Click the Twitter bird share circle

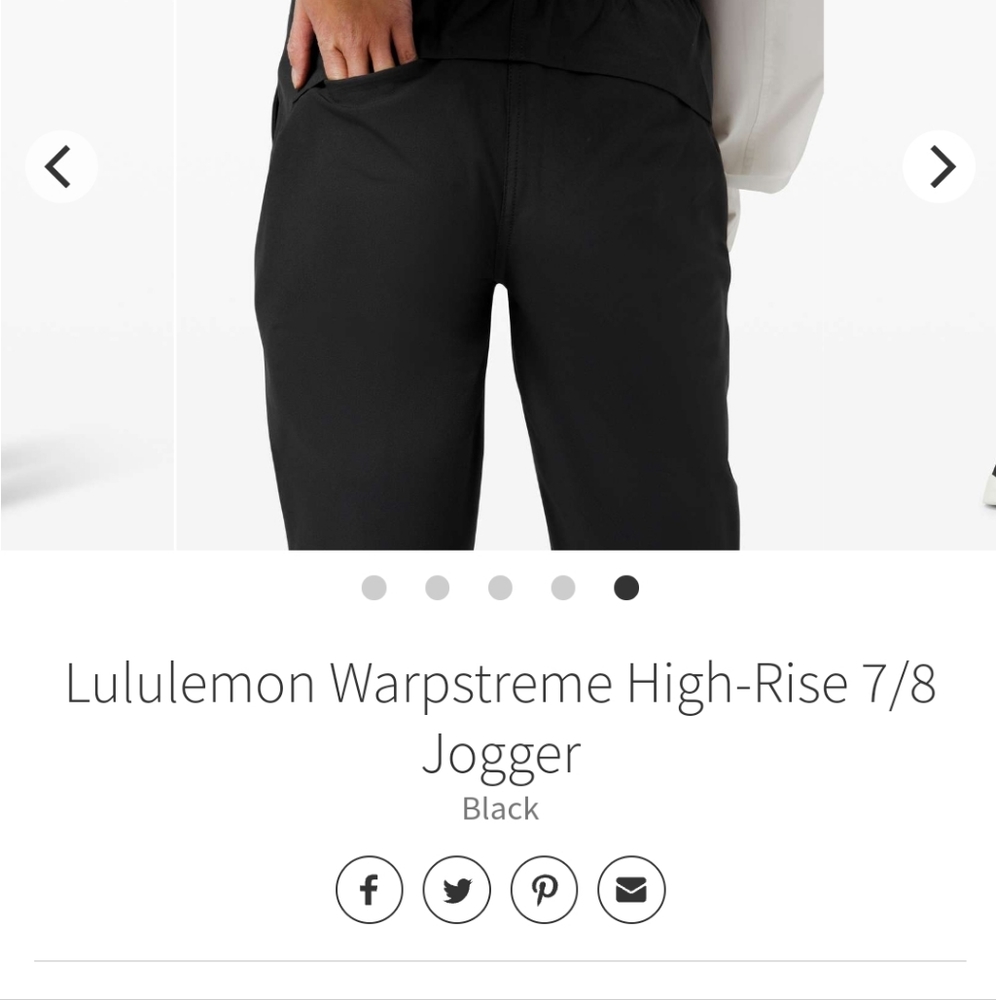tap(456, 888)
